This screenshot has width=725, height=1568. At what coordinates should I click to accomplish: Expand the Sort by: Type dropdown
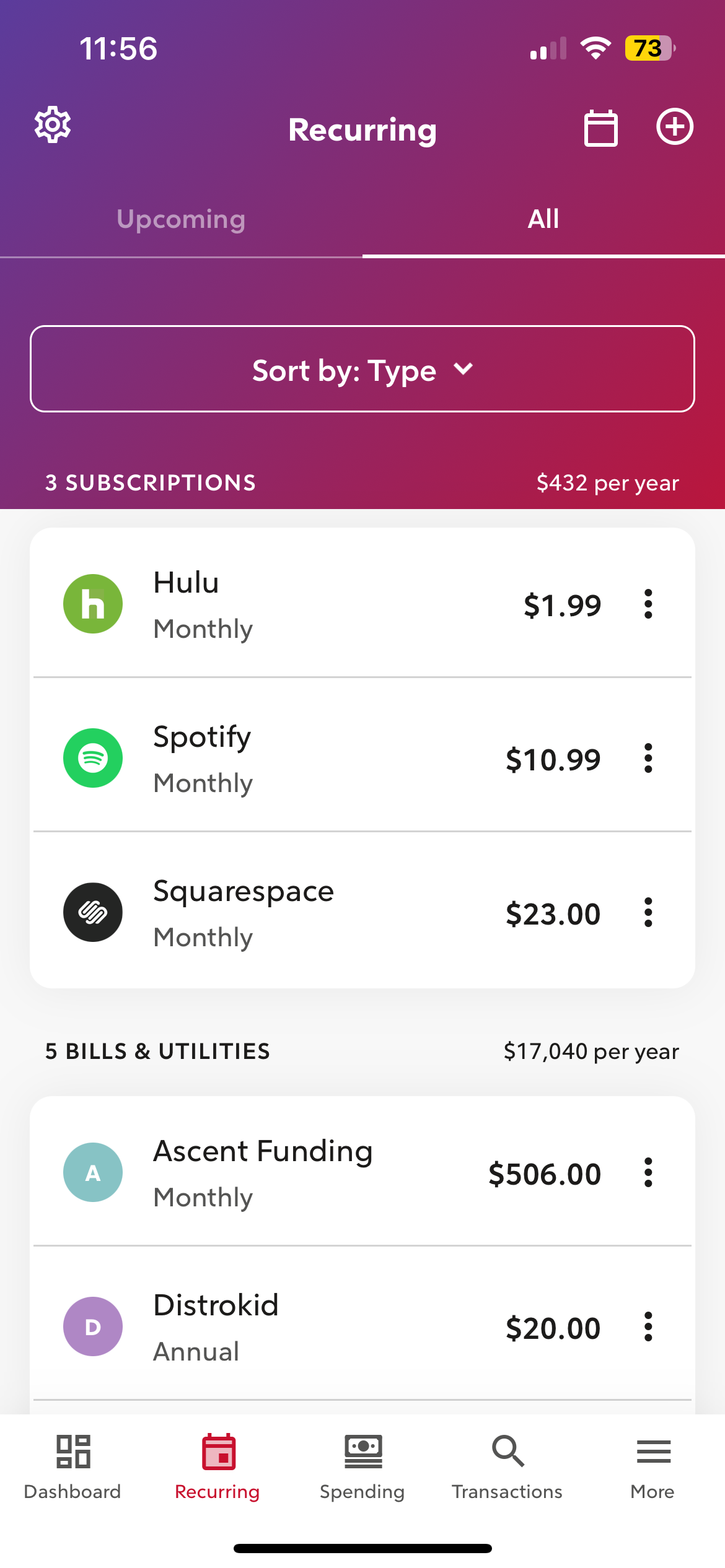[x=362, y=369]
